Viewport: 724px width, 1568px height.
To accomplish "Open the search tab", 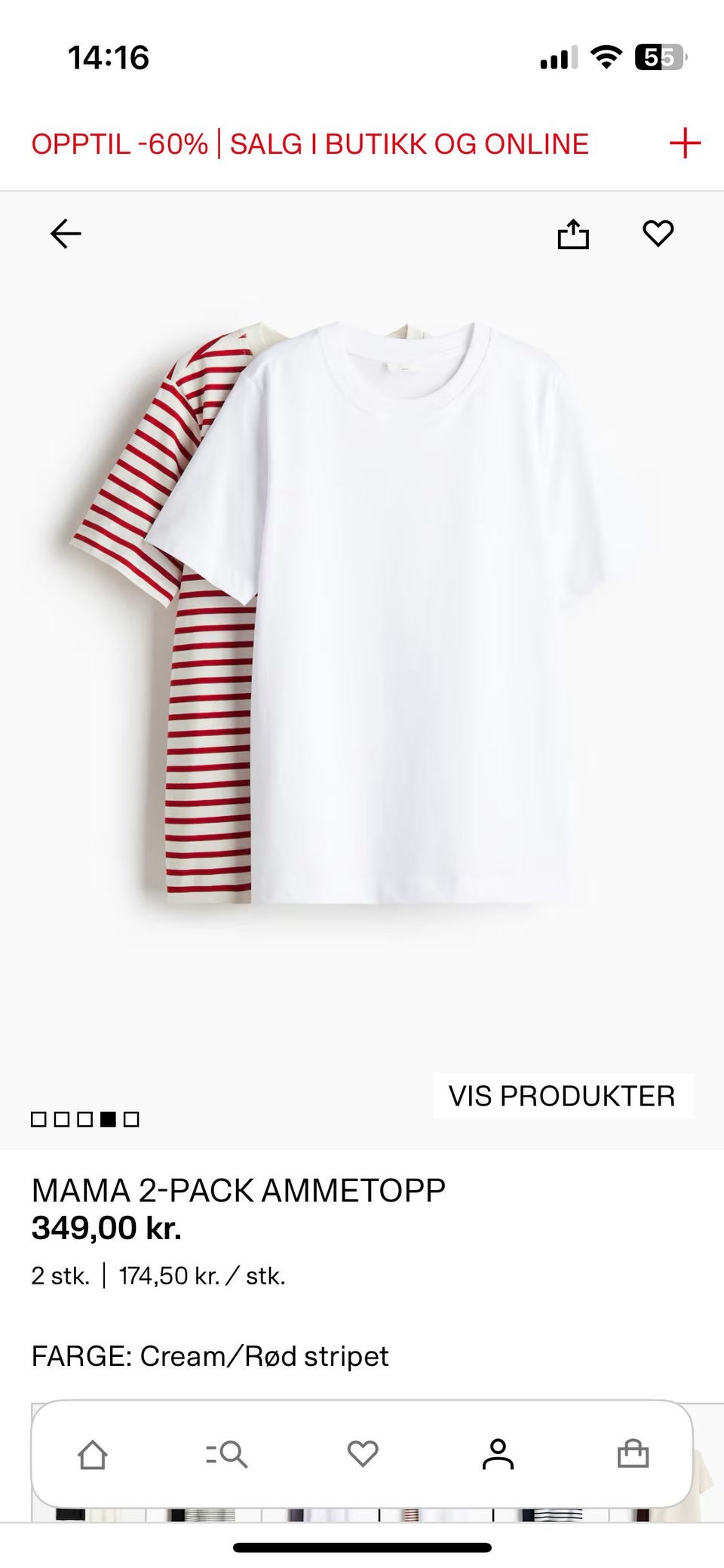I will click(227, 1454).
